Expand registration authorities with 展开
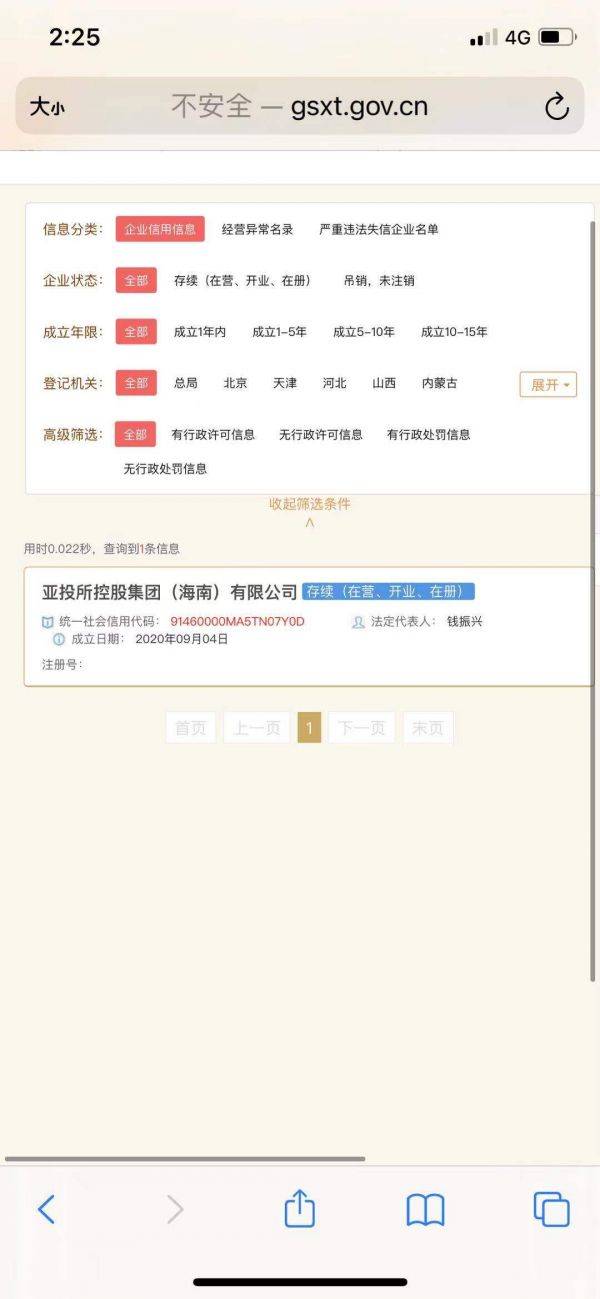600x1299 pixels. tap(548, 384)
